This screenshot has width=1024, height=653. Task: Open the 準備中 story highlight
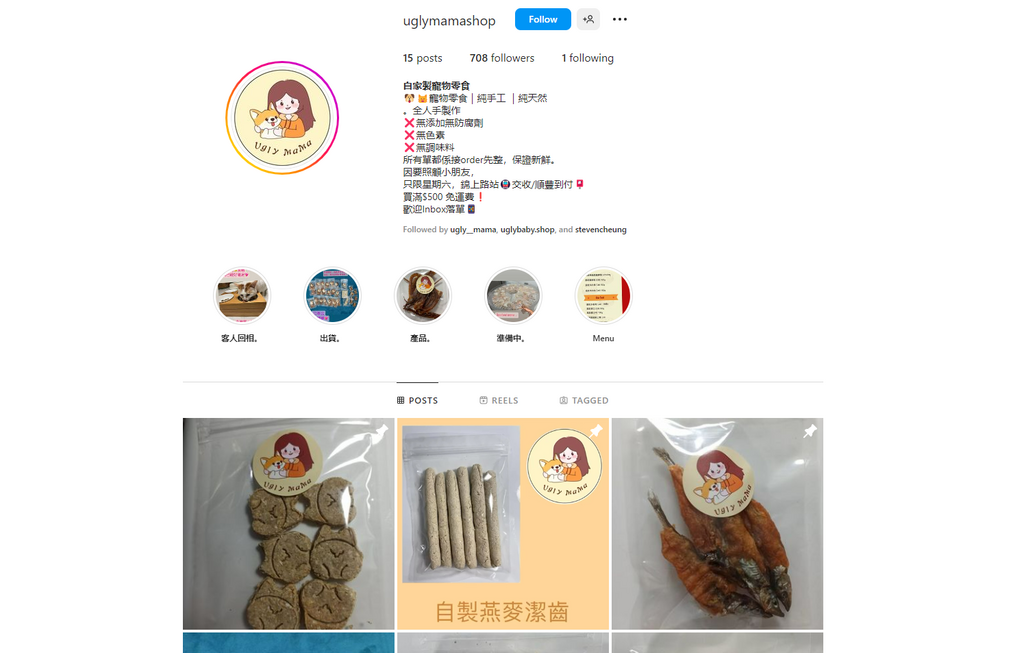512,296
